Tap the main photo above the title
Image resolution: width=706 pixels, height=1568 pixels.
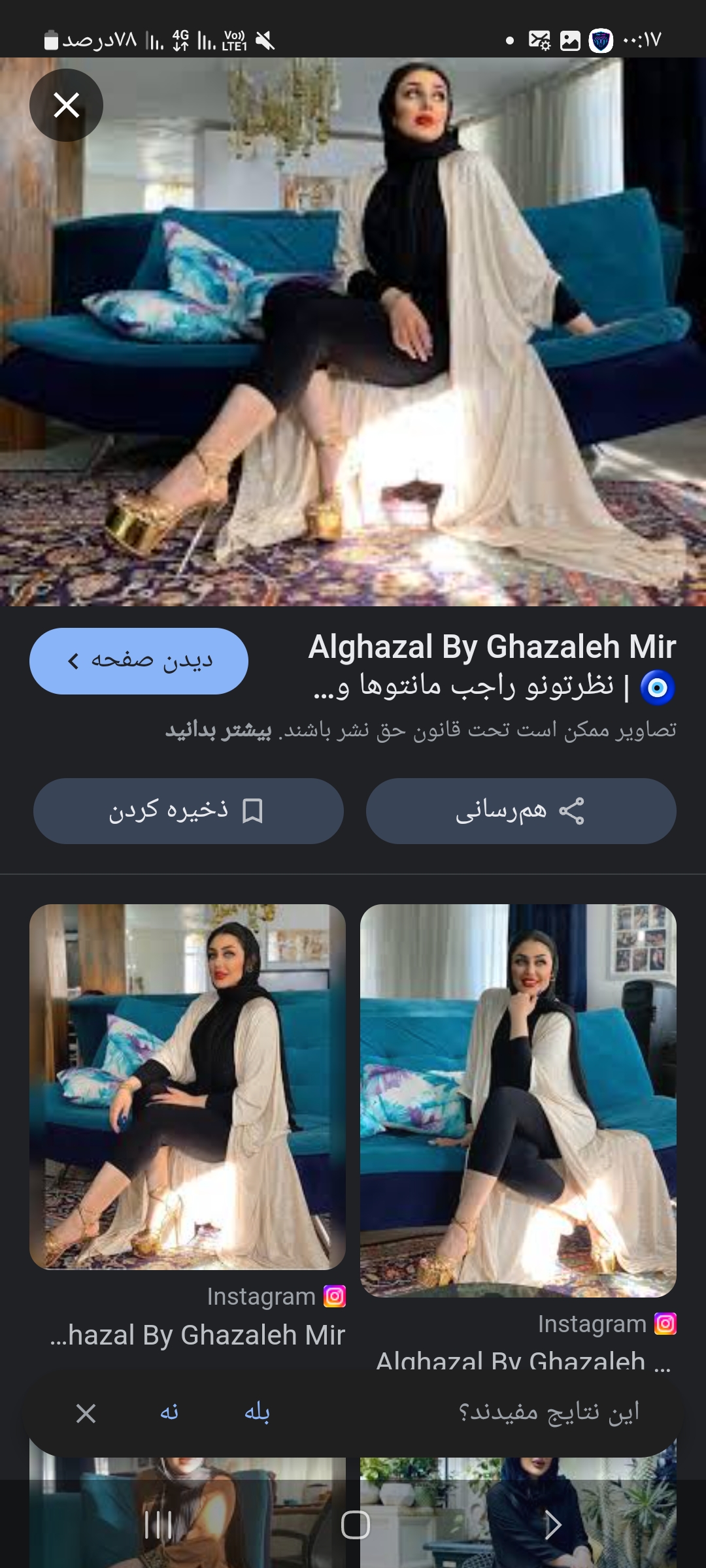click(353, 332)
